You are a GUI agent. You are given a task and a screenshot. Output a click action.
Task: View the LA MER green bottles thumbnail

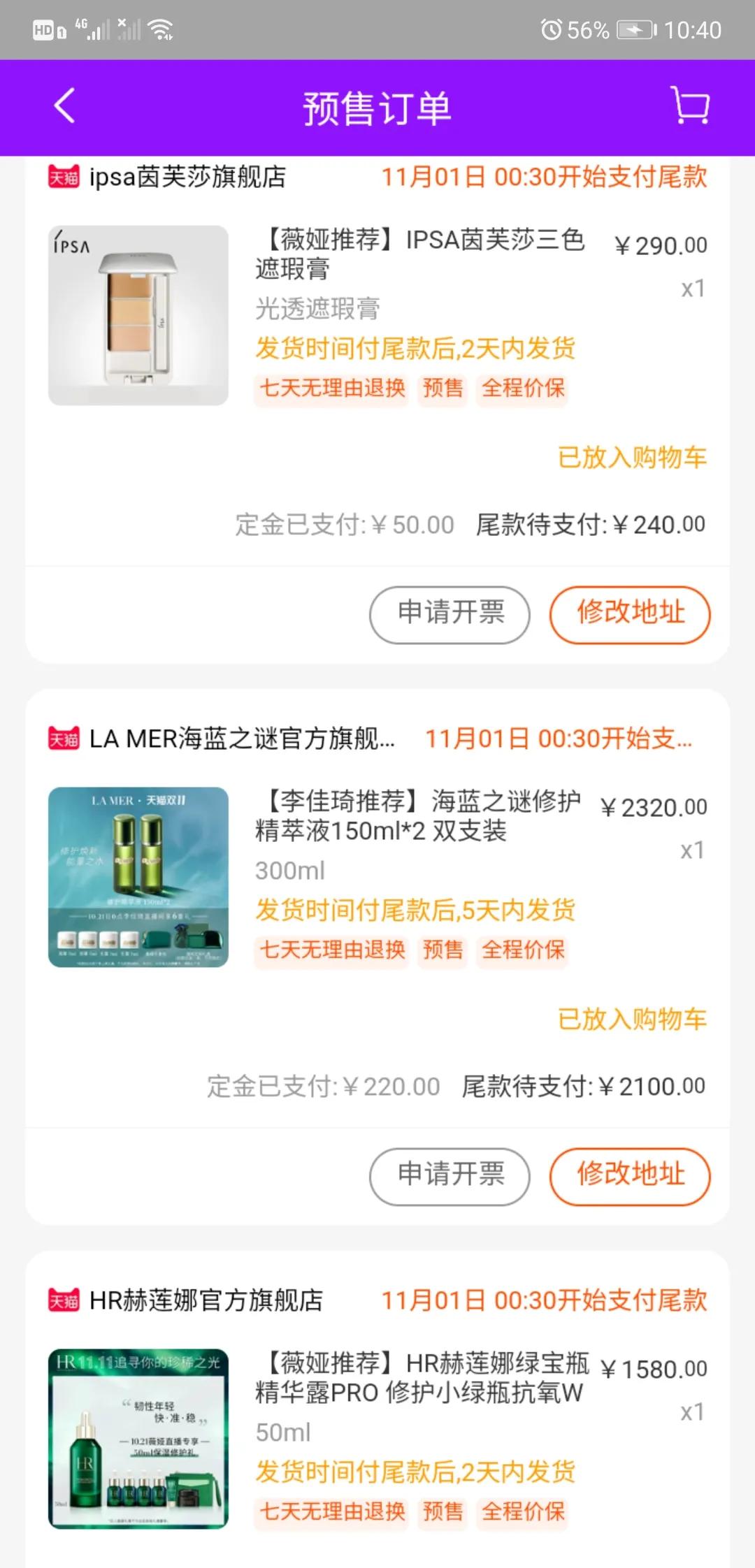pyautogui.click(x=138, y=877)
